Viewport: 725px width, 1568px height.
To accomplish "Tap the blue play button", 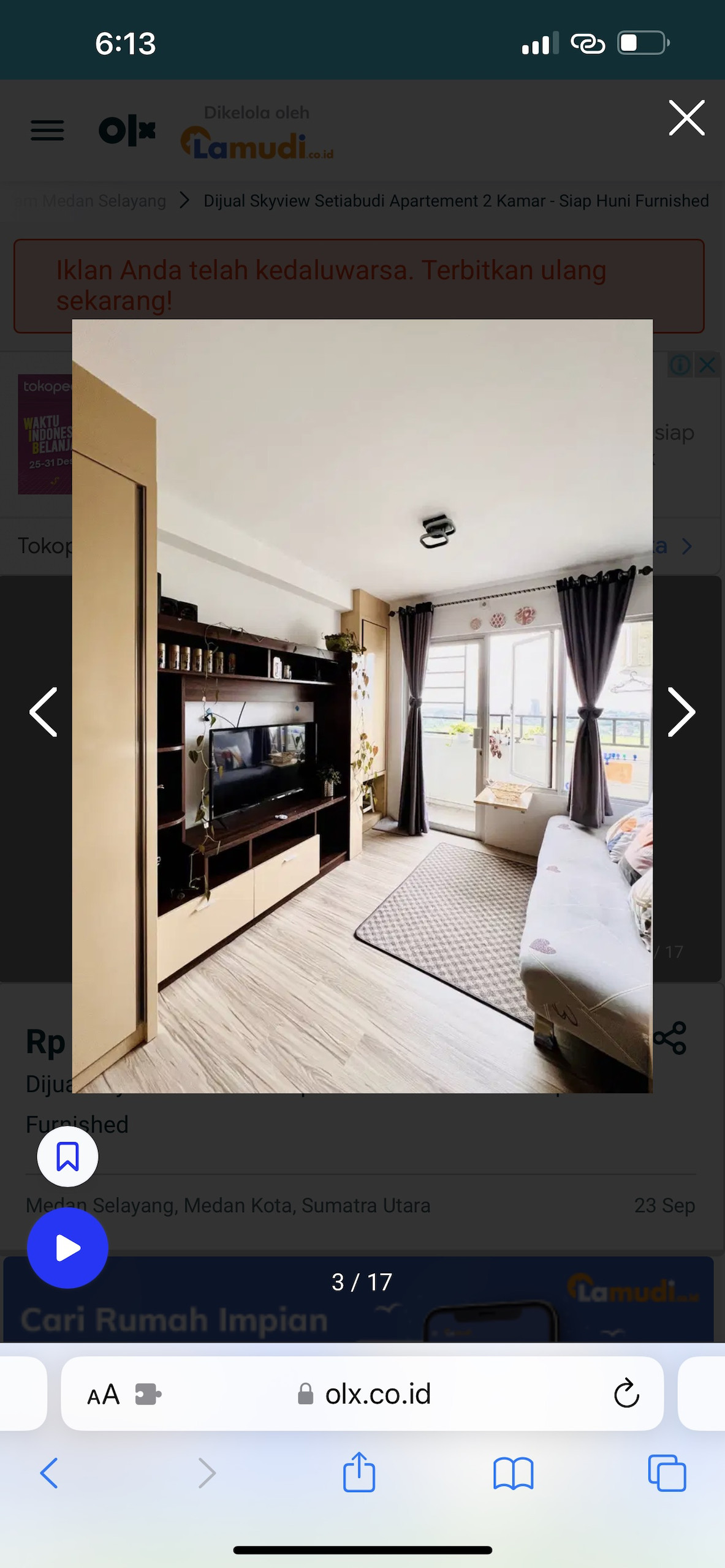I will click(x=67, y=1248).
